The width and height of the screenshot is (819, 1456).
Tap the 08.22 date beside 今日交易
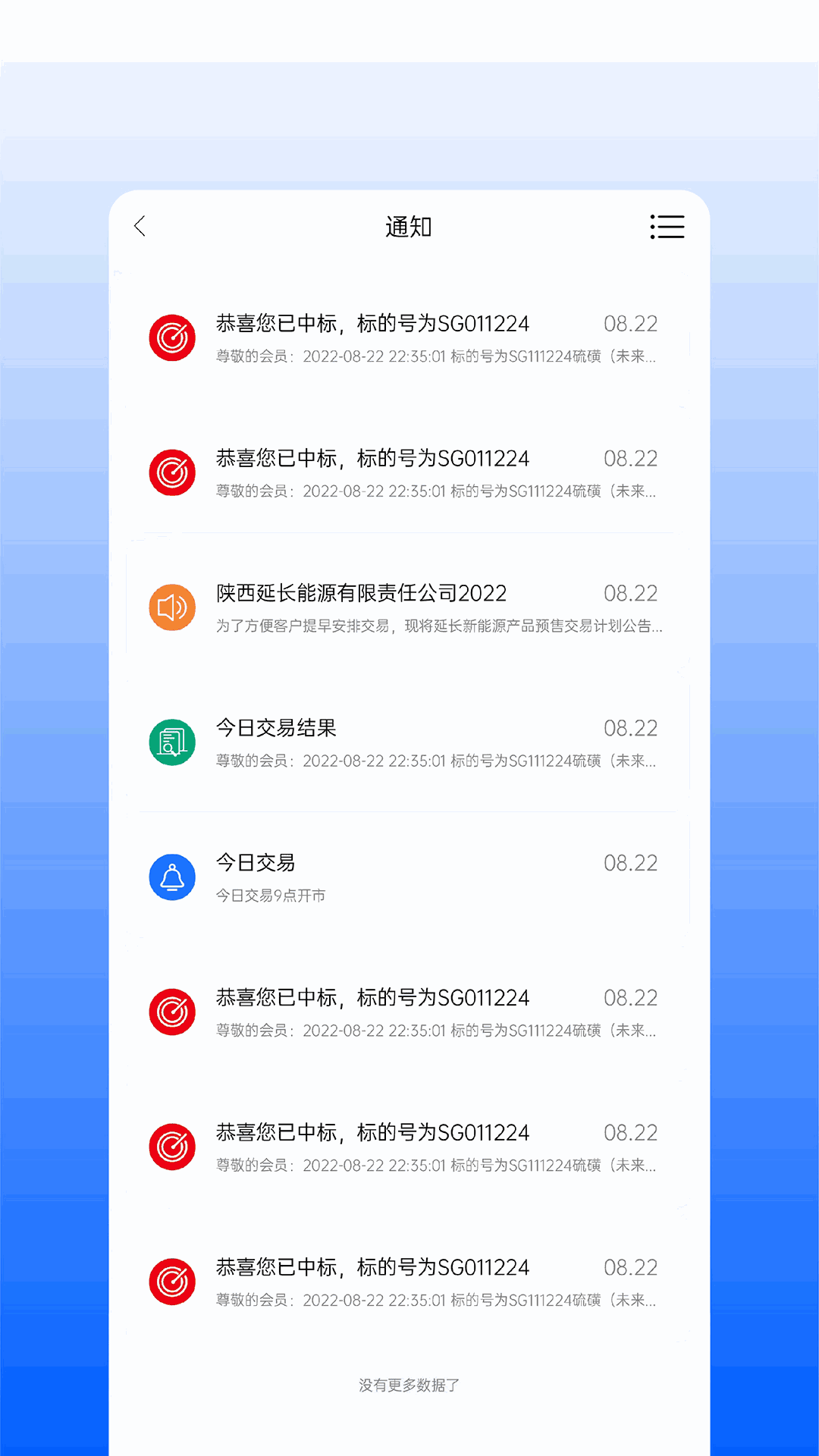[631, 863]
